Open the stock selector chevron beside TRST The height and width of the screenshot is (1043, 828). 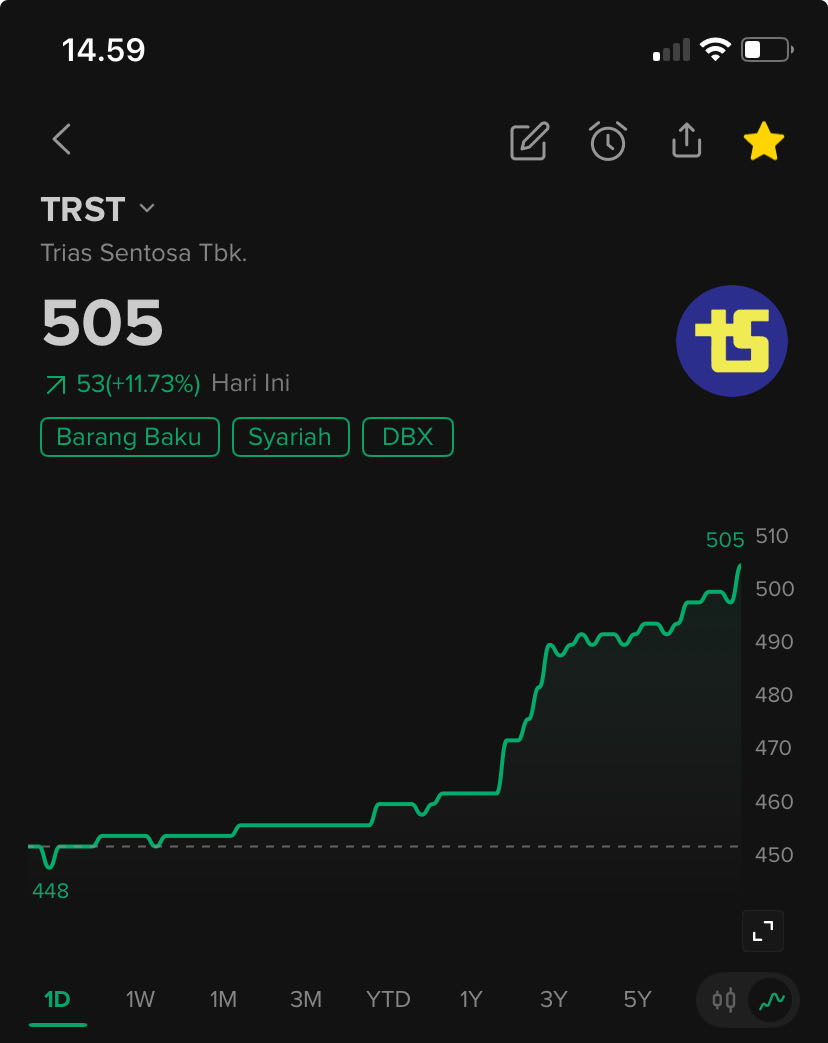tap(146, 209)
